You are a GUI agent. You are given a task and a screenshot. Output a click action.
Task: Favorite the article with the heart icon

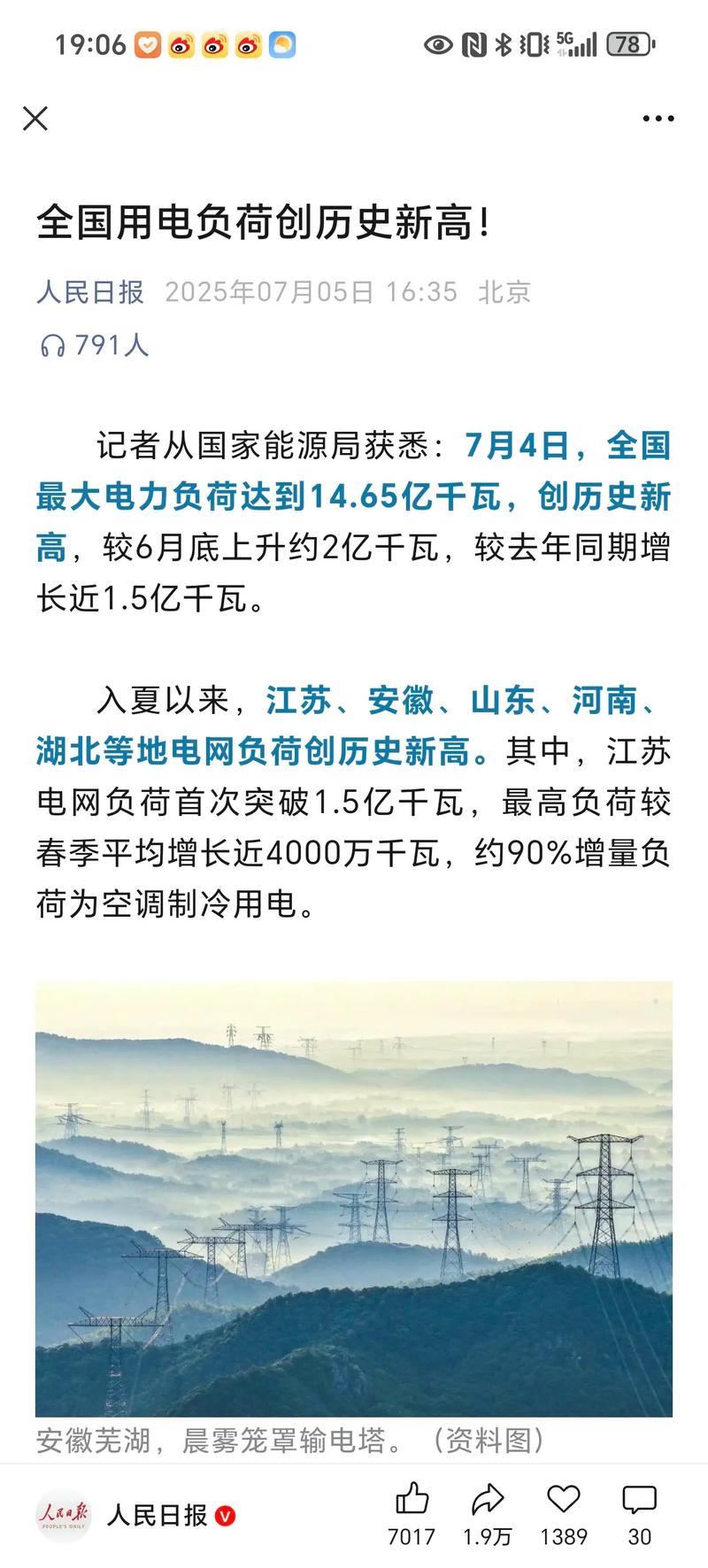tap(564, 1500)
